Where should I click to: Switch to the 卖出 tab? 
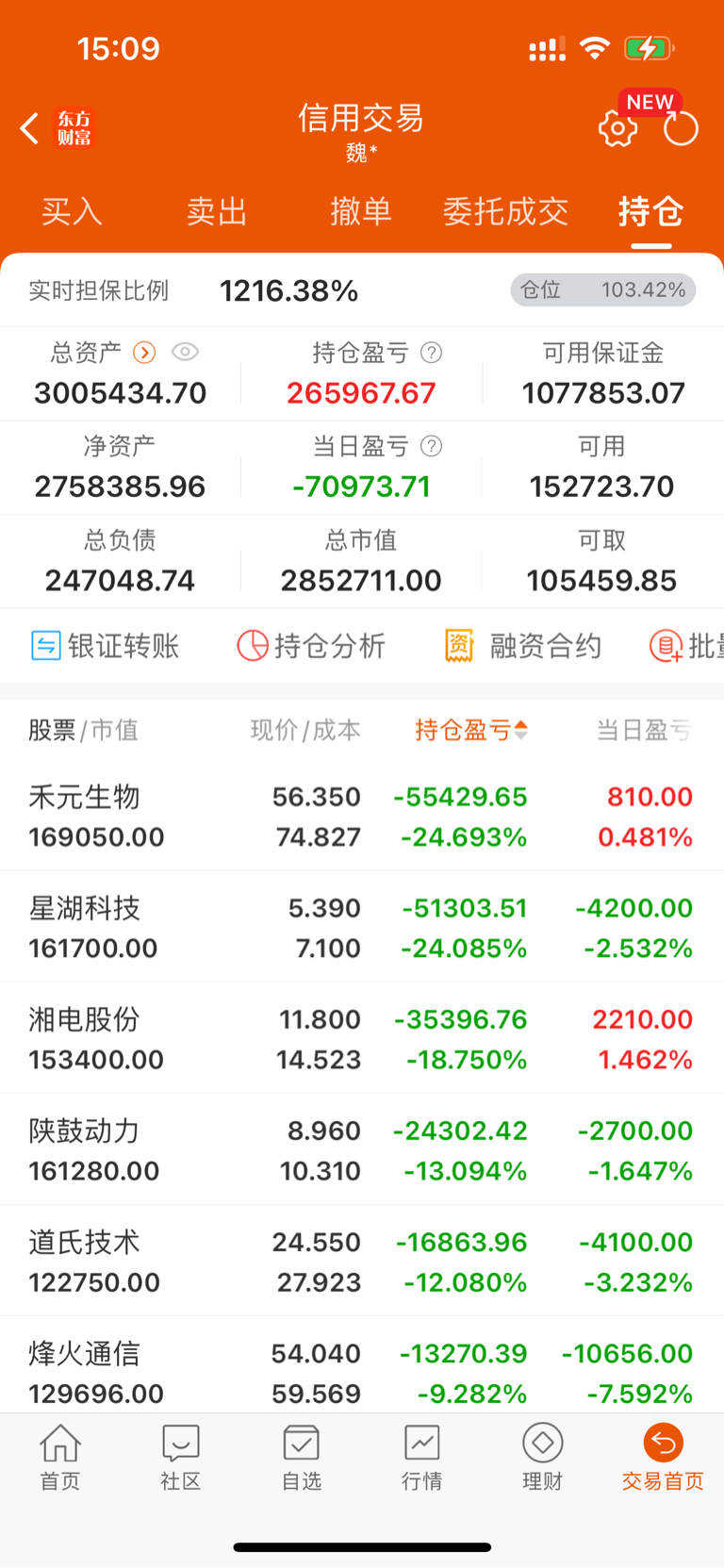pyautogui.click(x=217, y=211)
